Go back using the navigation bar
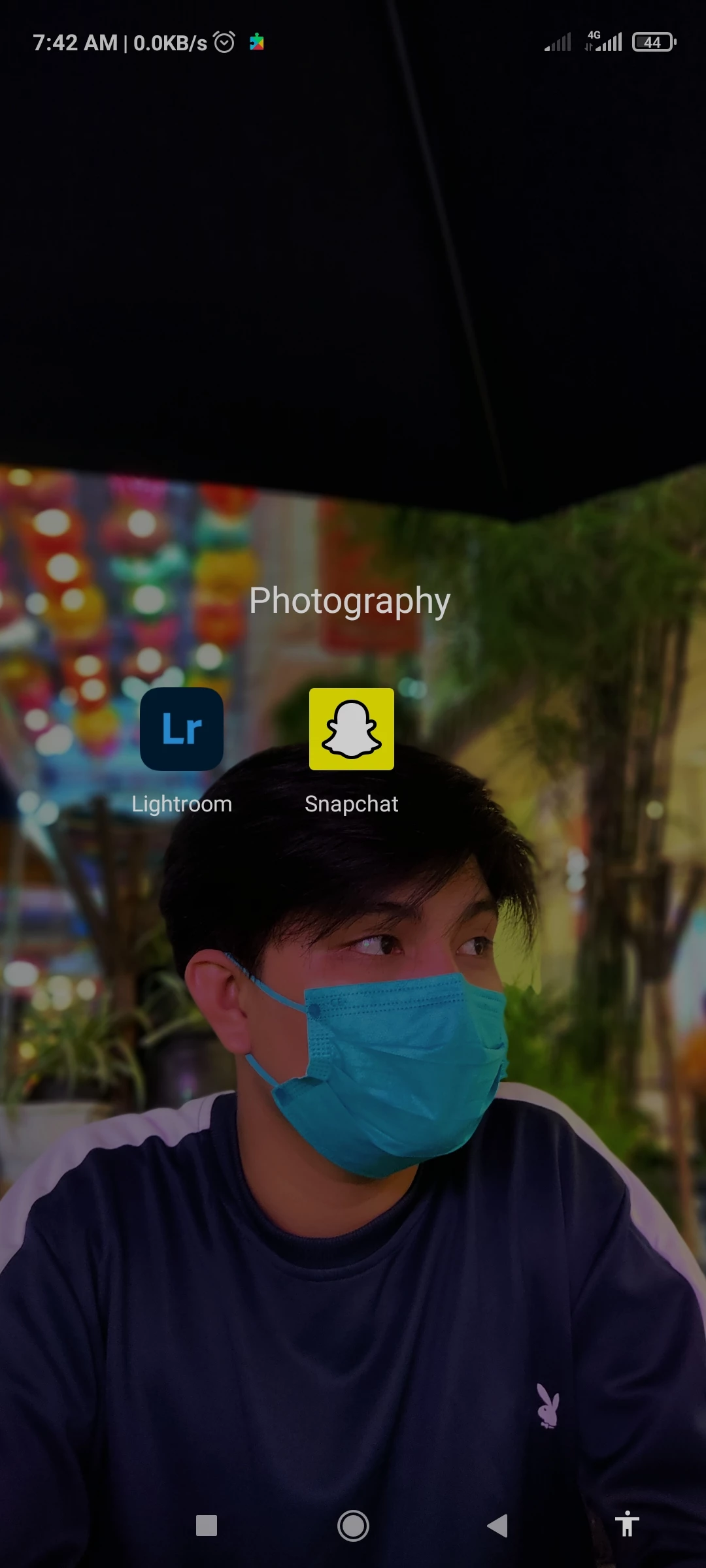706x1568 pixels. pos(497,1526)
